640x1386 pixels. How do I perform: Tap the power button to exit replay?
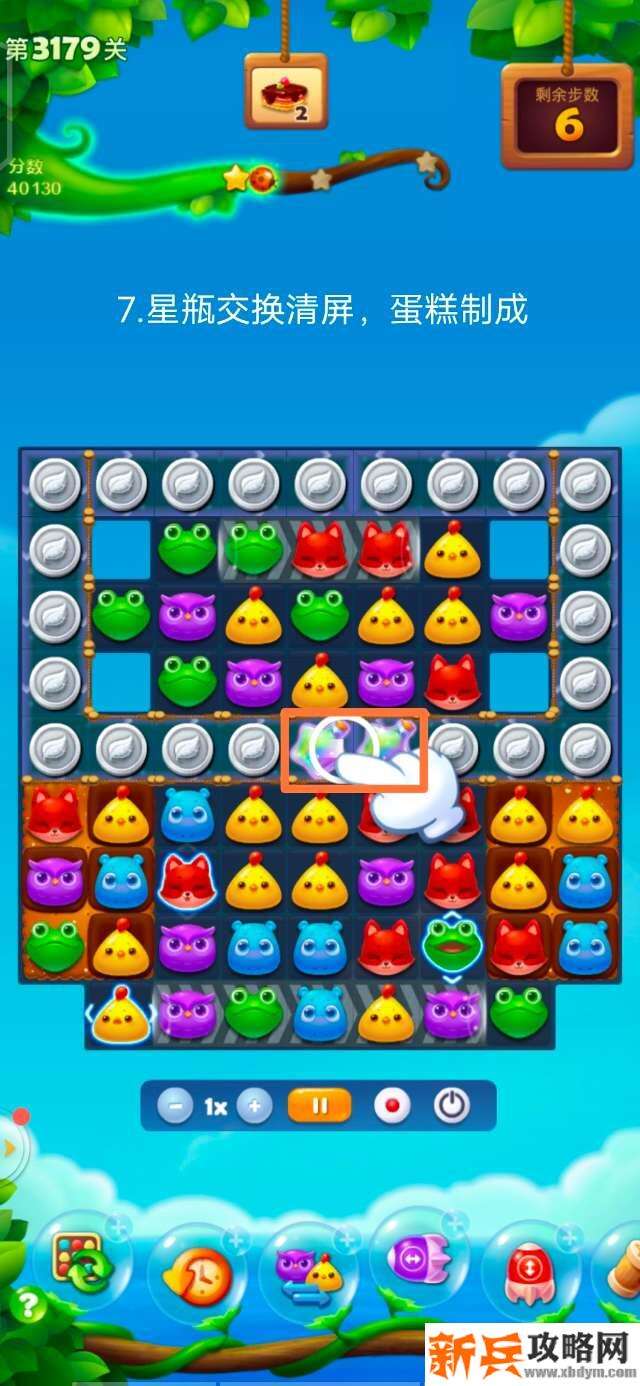(x=452, y=1106)
